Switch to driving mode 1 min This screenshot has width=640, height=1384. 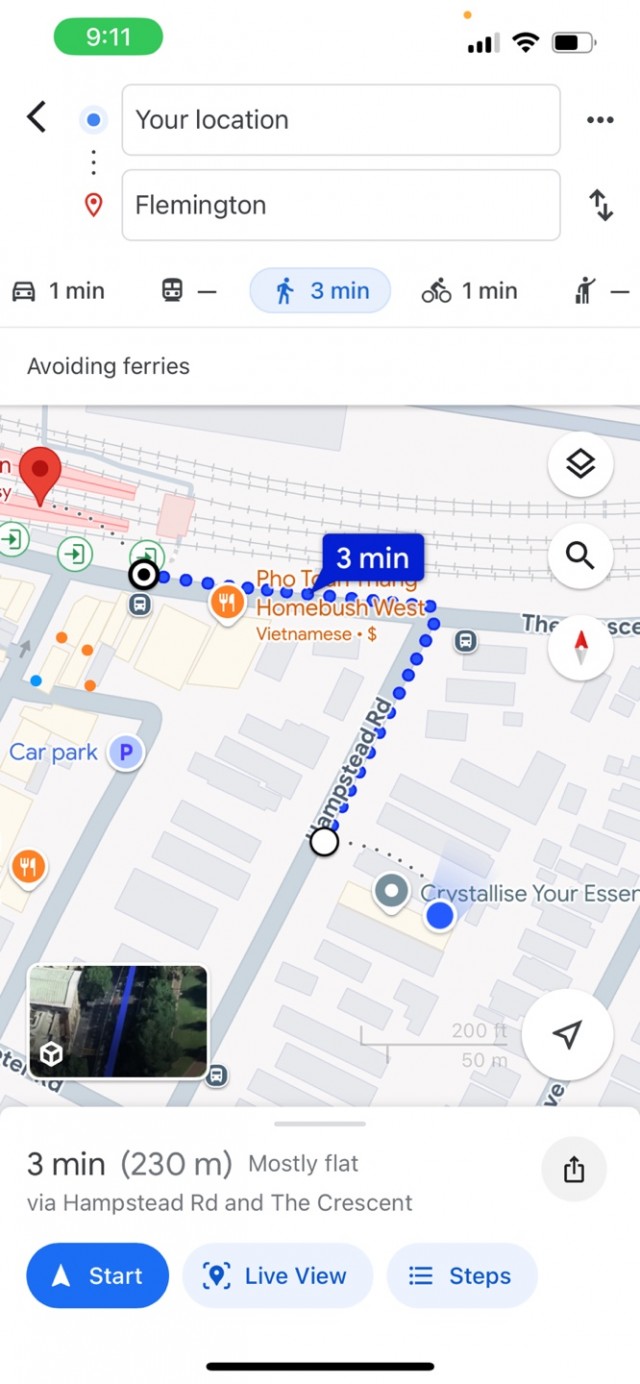(x=58, y=291)
